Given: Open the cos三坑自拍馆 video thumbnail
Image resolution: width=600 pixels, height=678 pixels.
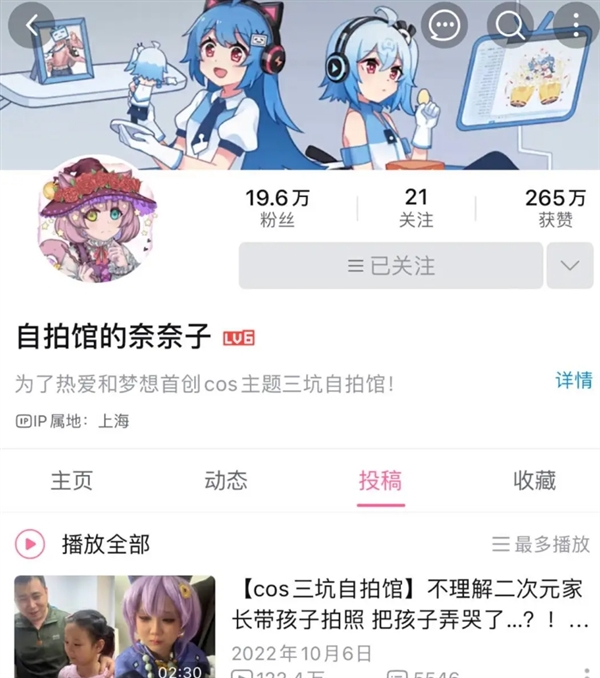Looking at the screenshot, I should click(x=114, y=627).
